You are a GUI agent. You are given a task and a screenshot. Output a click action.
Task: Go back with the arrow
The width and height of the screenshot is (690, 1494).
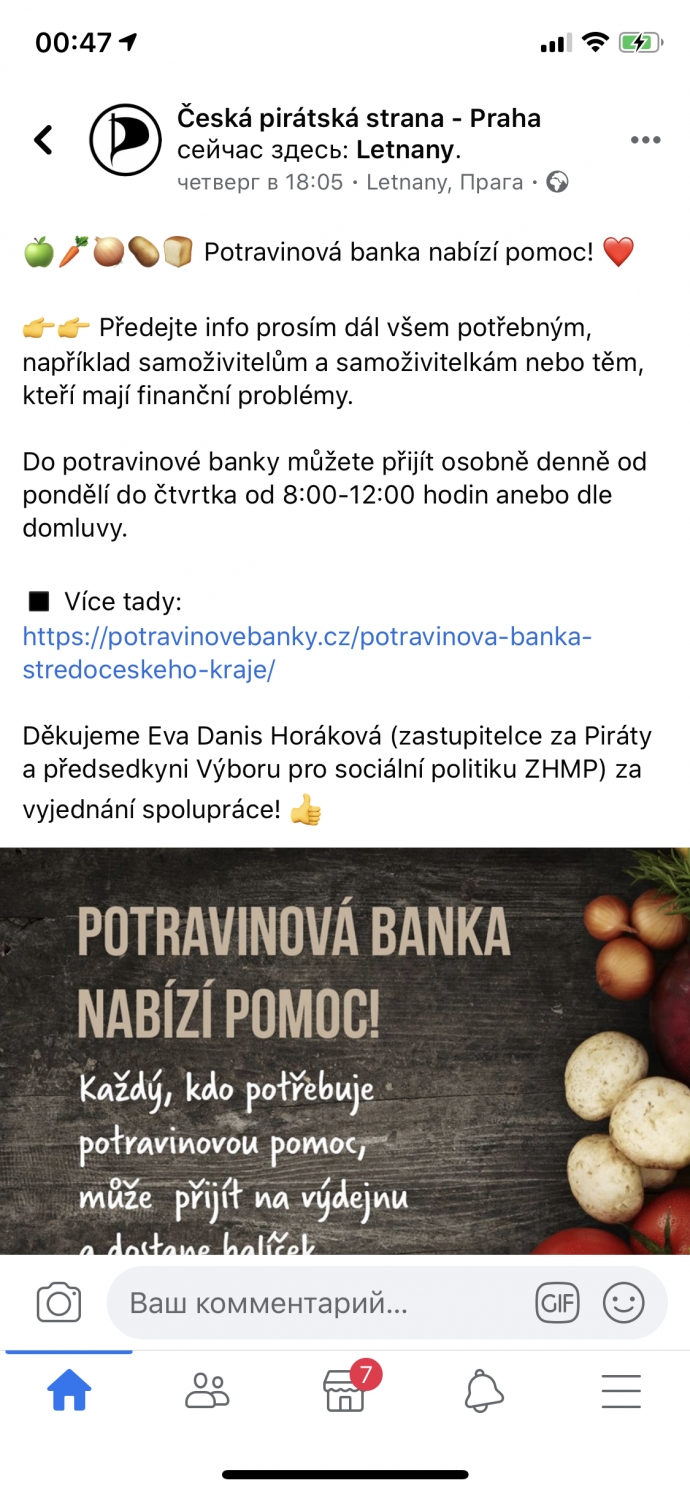coord(43,140)
